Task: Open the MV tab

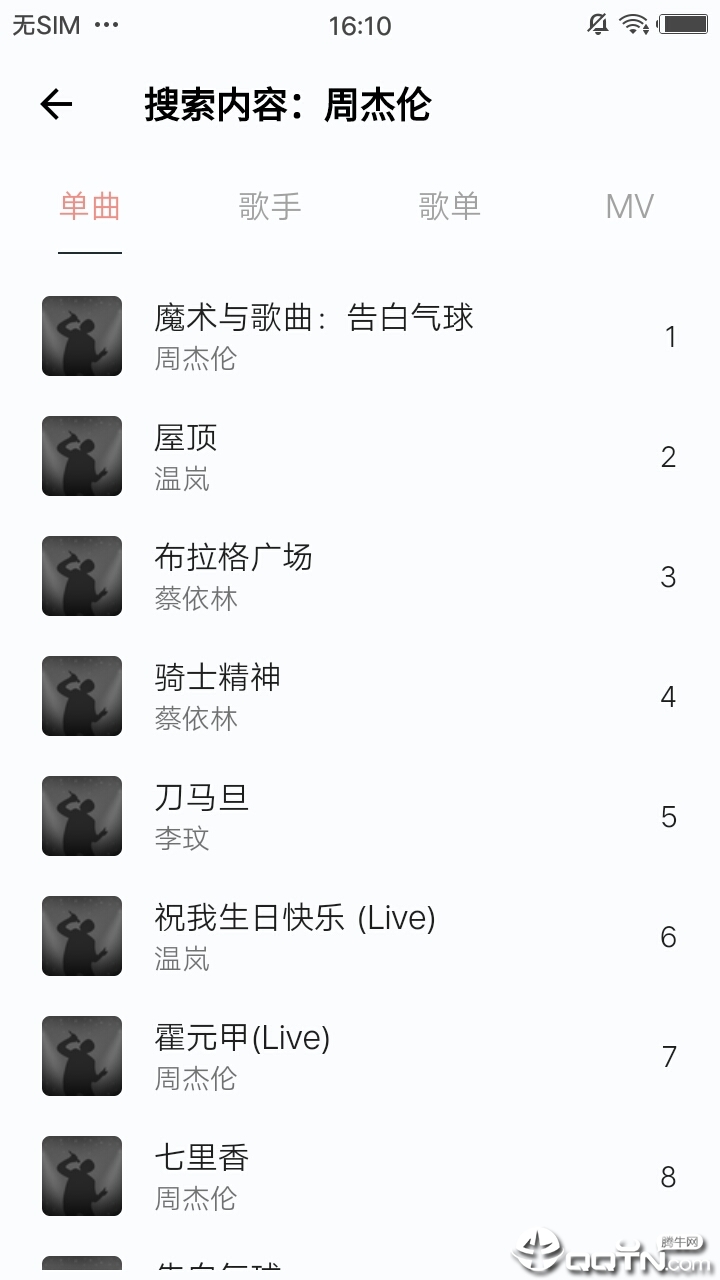Action: (x=629, y=207)
